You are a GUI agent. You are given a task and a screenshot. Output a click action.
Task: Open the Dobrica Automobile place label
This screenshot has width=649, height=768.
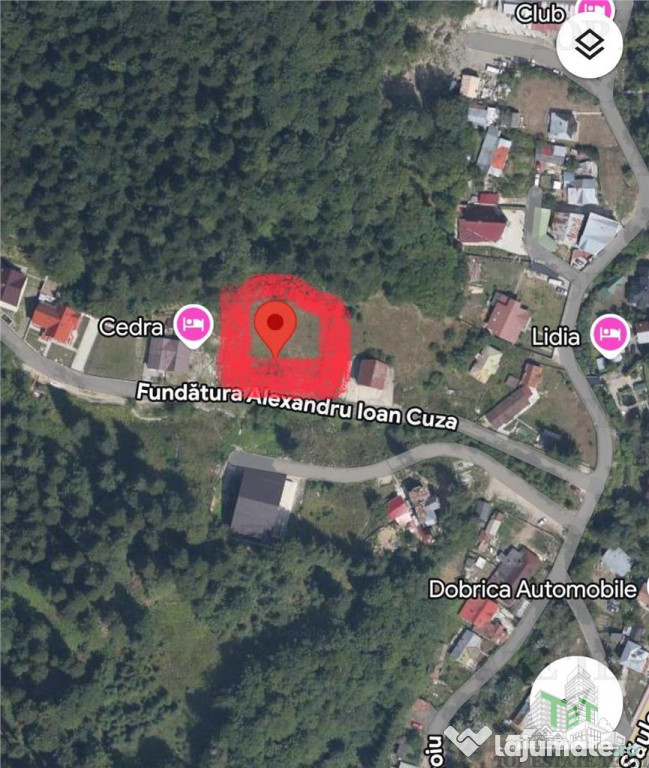click(x=533, y=589)
